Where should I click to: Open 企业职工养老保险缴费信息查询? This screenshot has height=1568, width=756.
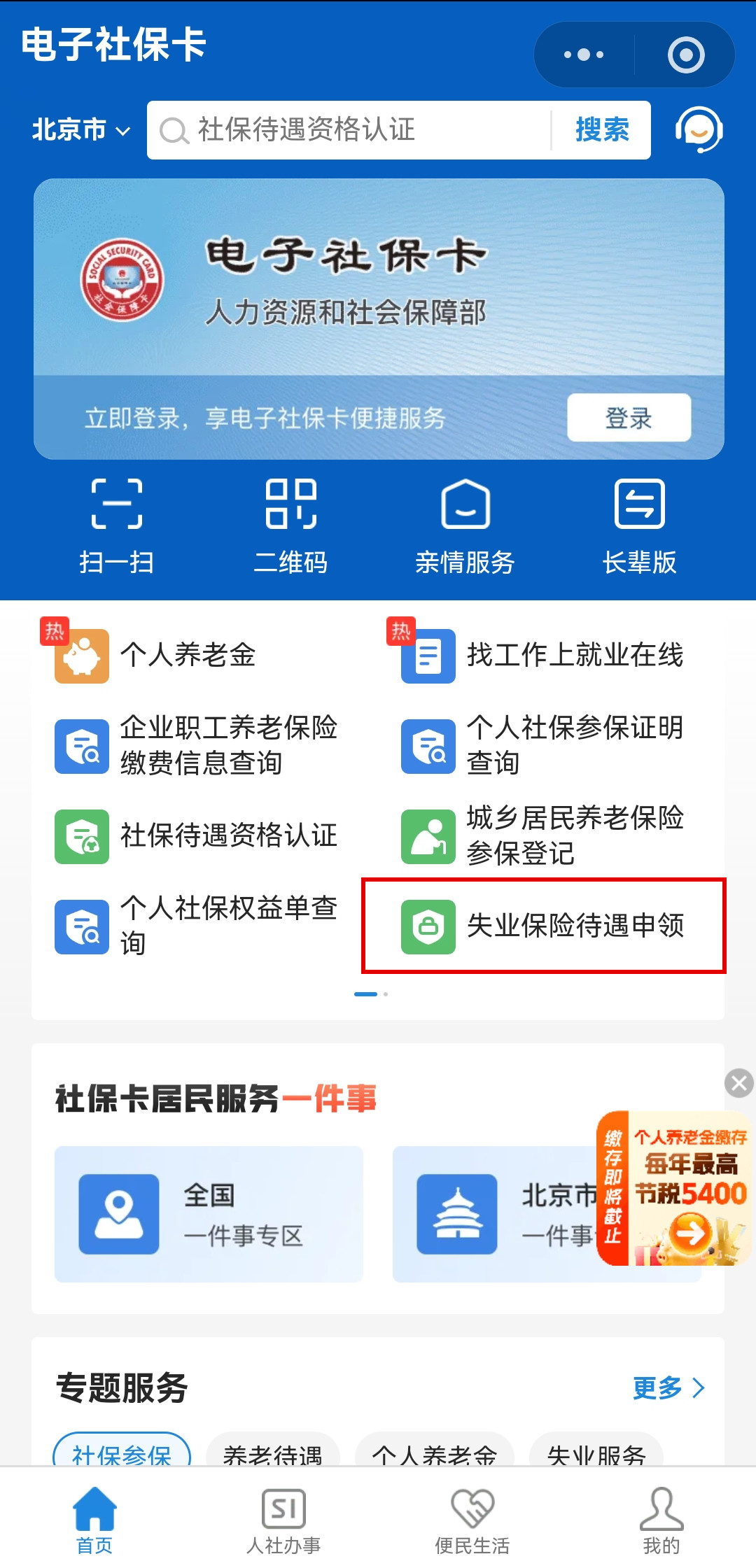pos(197,746)
